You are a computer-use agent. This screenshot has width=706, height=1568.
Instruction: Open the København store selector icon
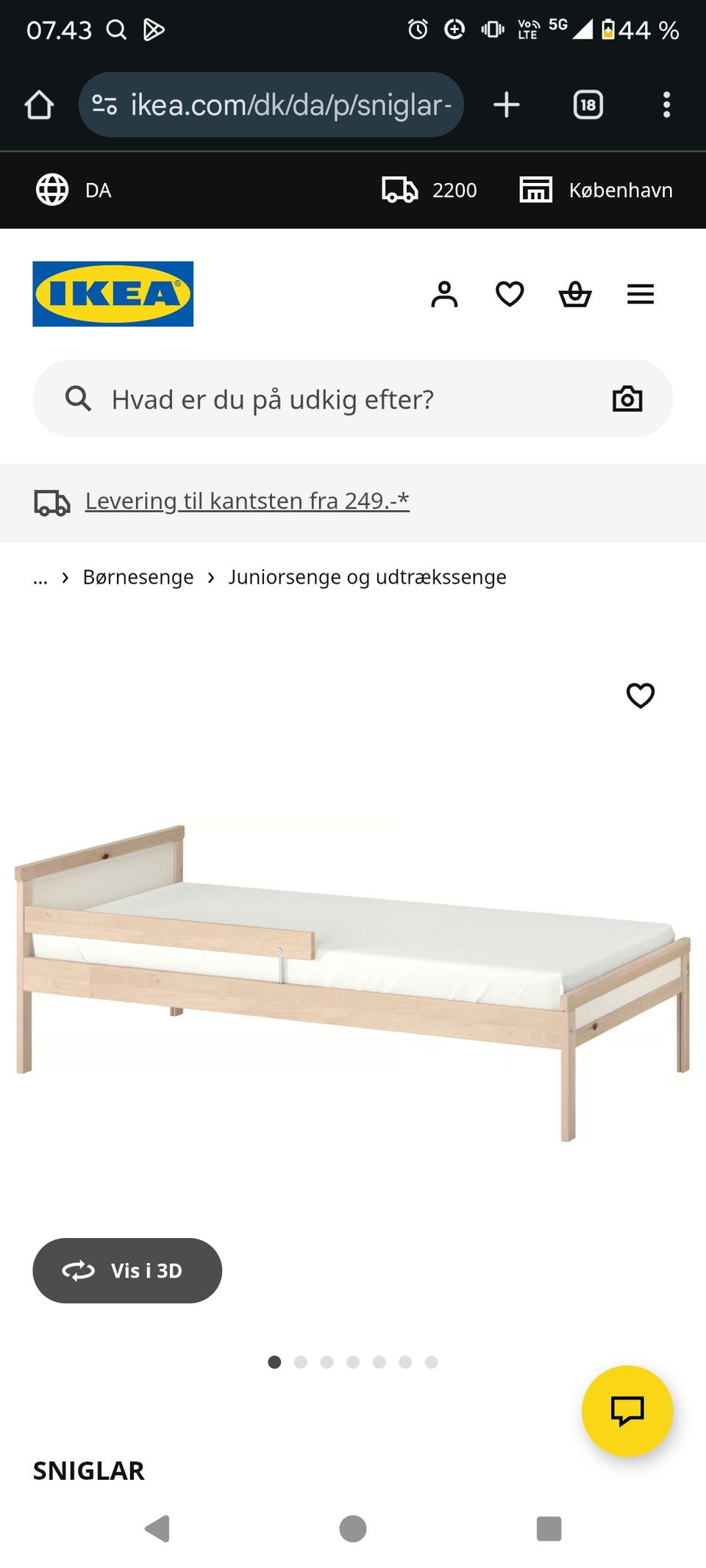click(x=535, y=190)
